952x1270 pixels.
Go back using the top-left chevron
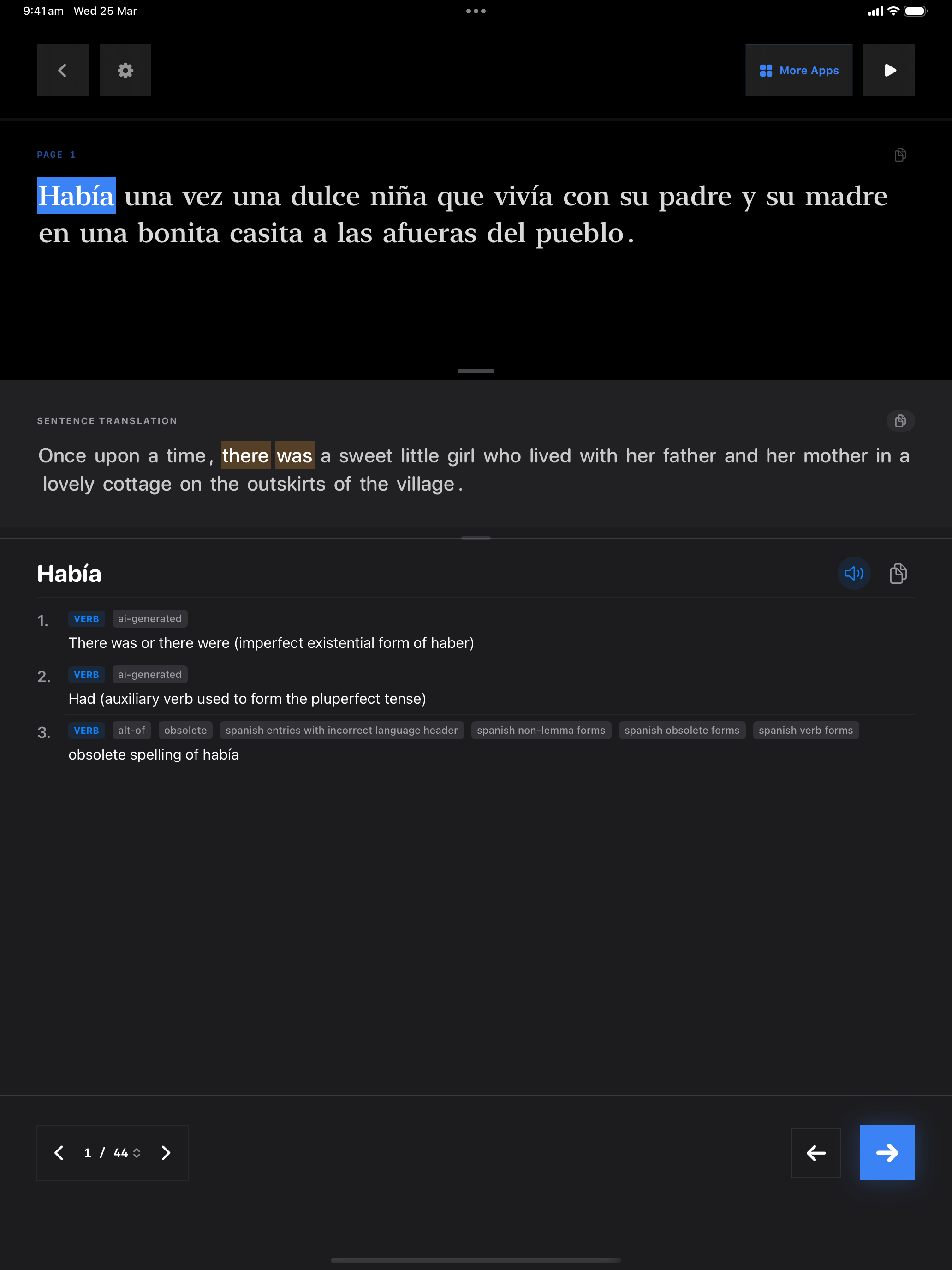(63, 70)
